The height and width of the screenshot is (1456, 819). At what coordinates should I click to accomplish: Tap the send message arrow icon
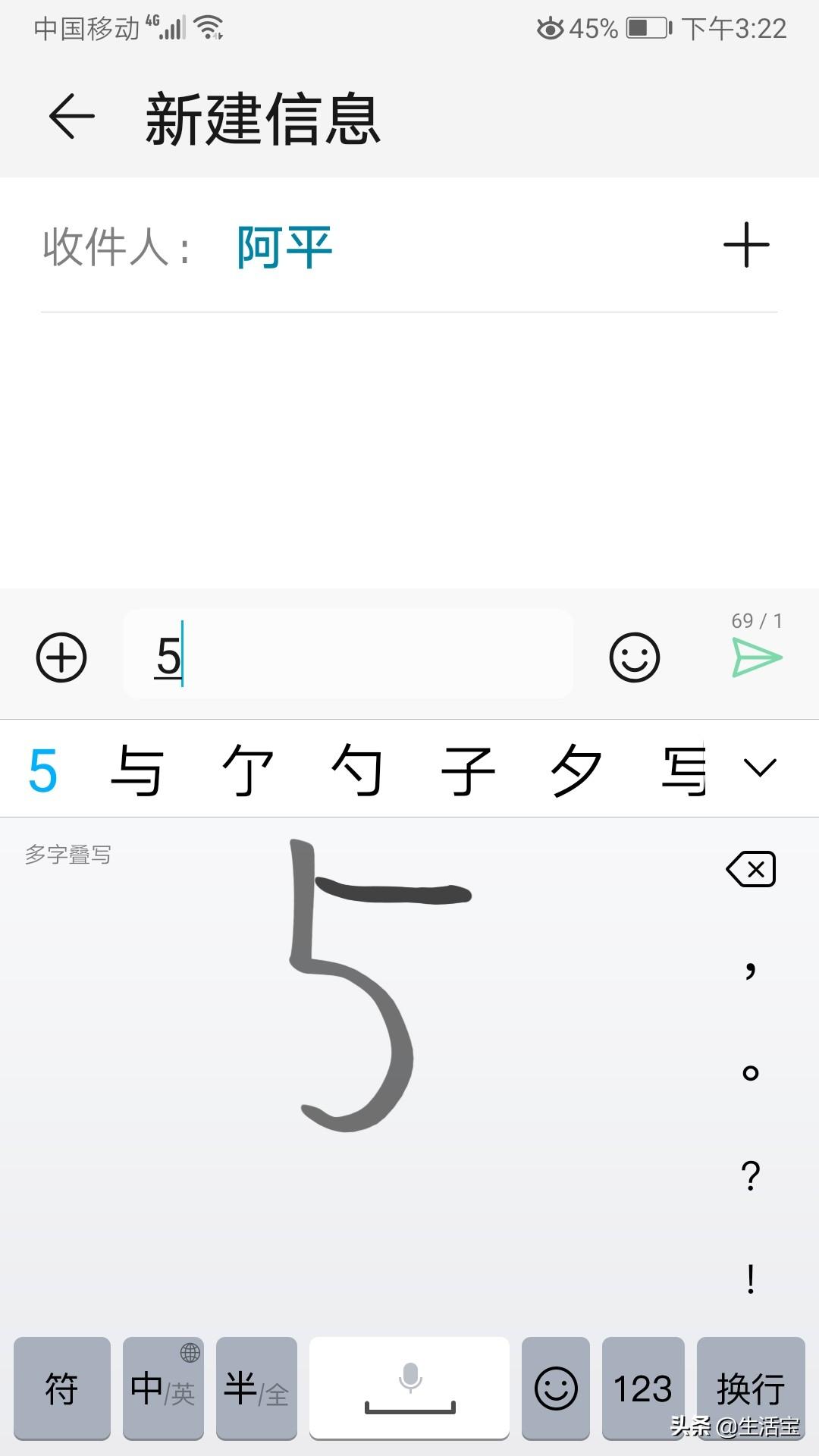pyautogui.click(x=758, y=657)
